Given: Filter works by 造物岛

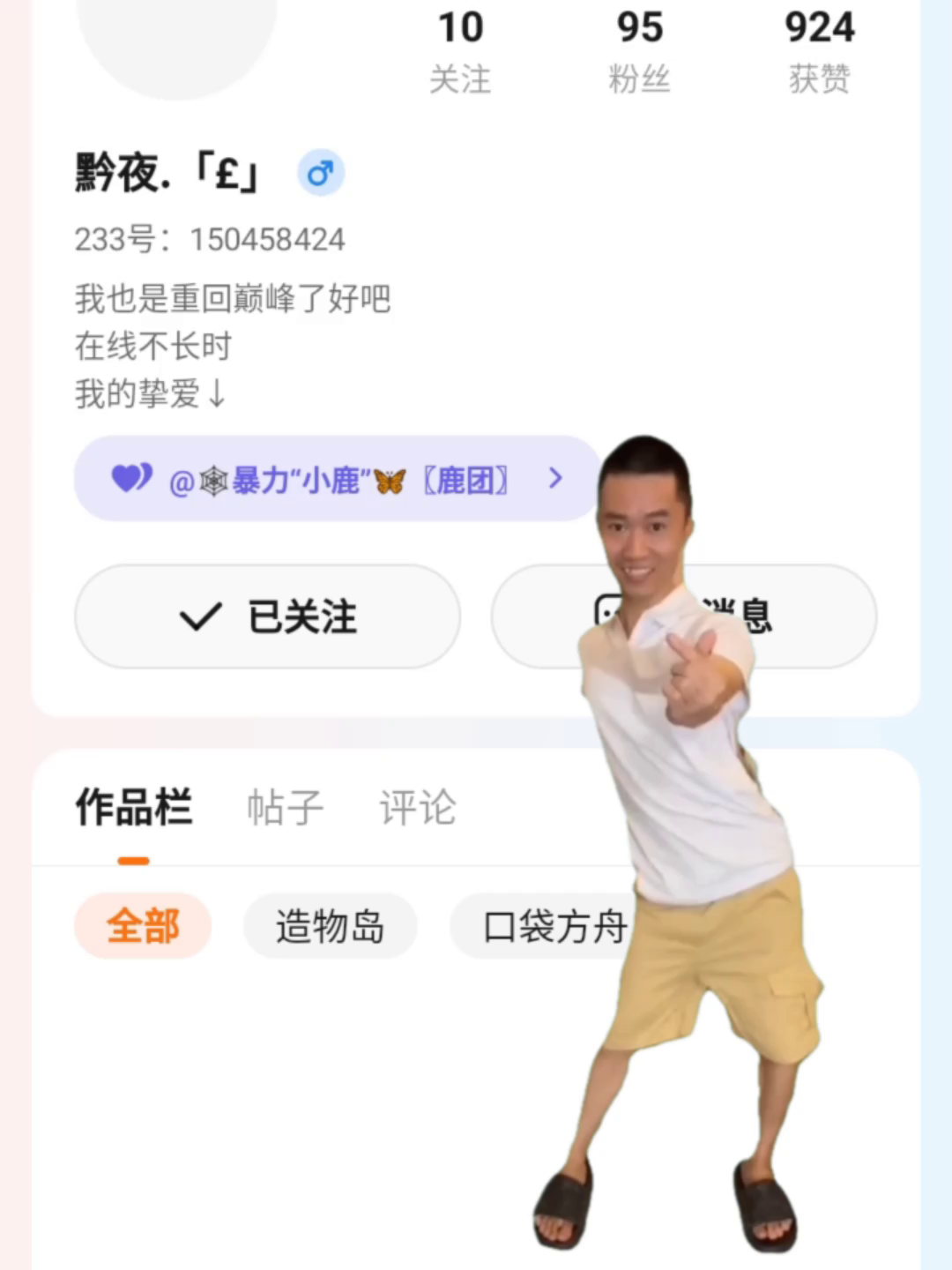Looking at the screenshot, I should [330, 926].
